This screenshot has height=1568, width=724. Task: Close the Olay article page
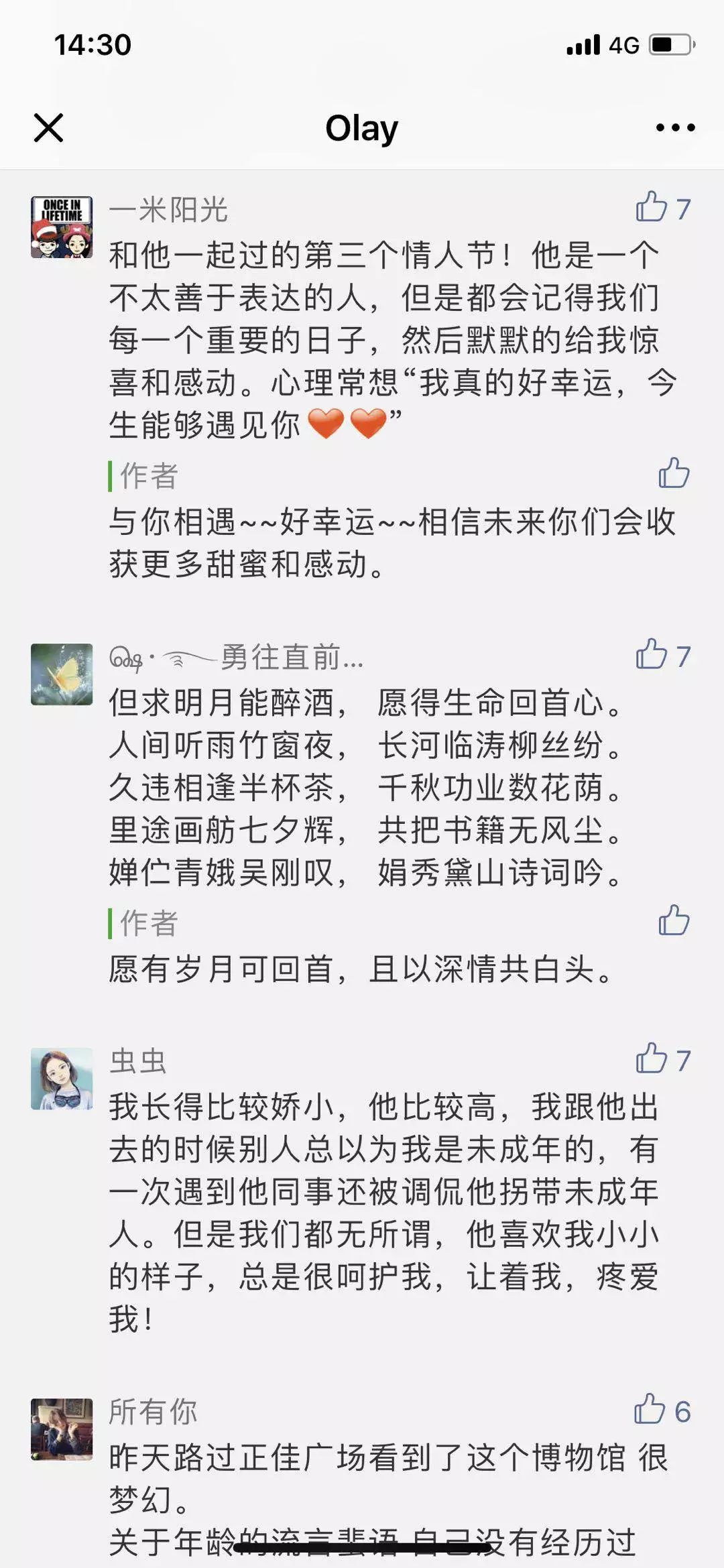[x=48, y=127]
